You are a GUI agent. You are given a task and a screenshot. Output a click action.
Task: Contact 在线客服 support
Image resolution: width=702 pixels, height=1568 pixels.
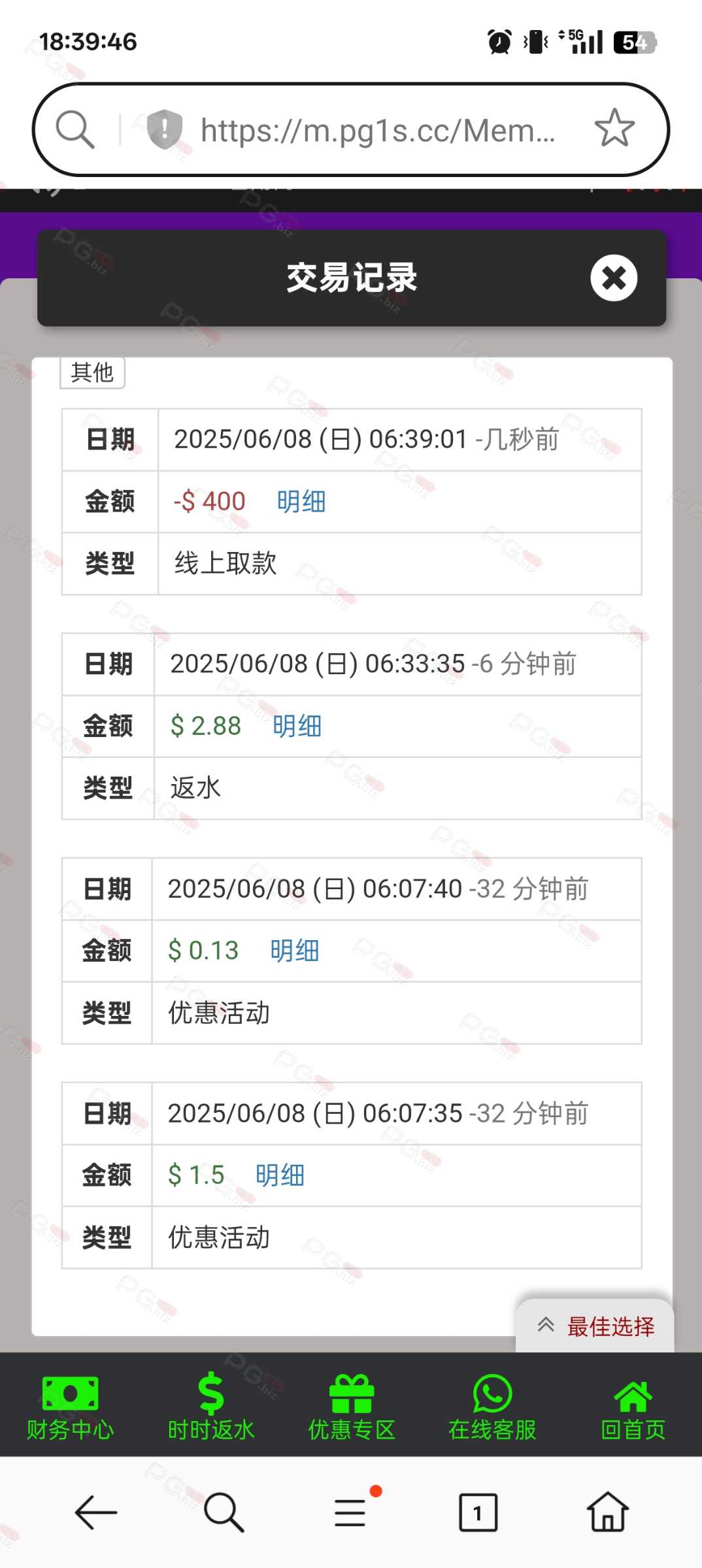tap(492, 1407)
